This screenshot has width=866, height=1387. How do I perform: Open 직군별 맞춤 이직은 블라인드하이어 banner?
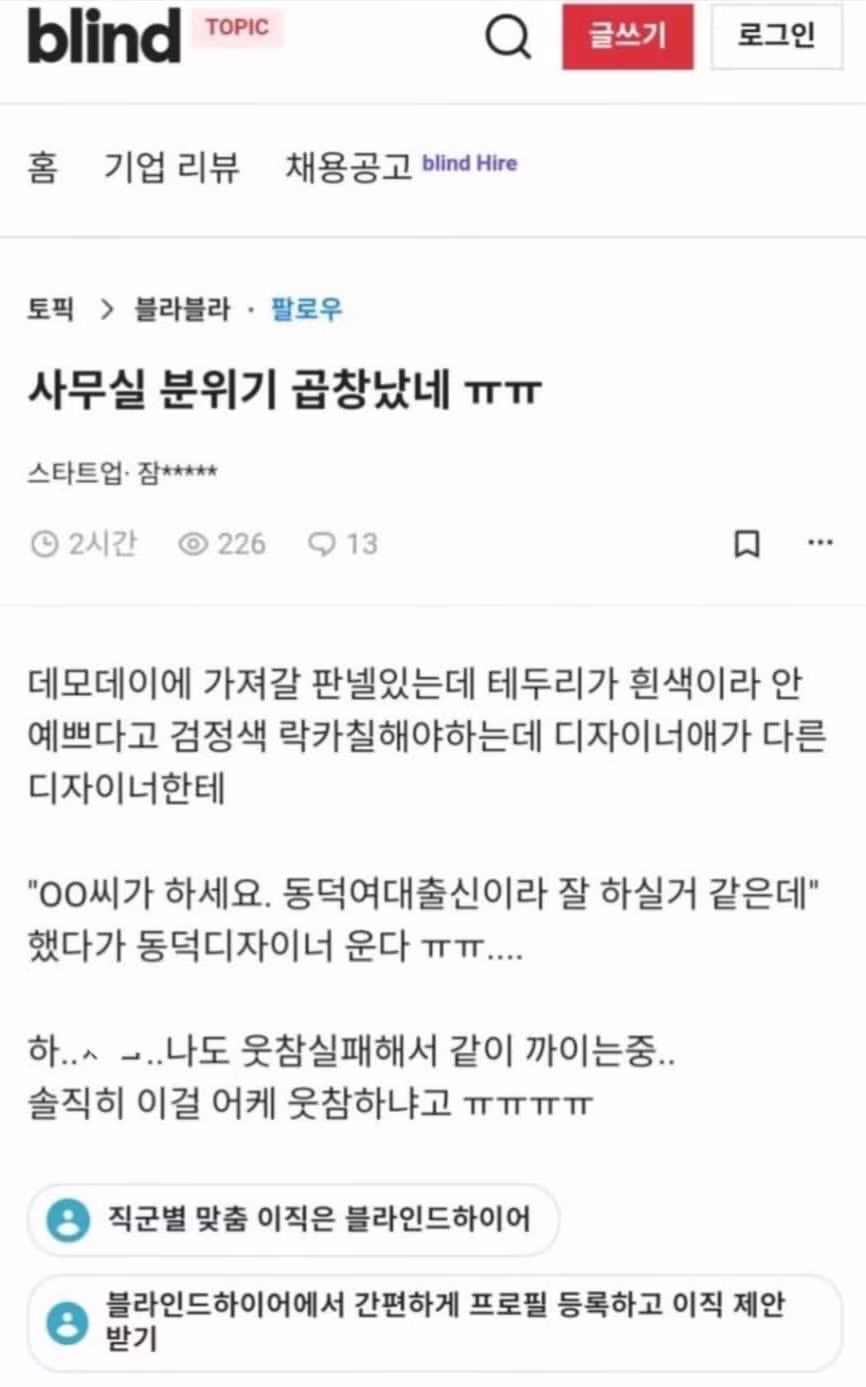pyautogui.click(x=293, y=1220)
